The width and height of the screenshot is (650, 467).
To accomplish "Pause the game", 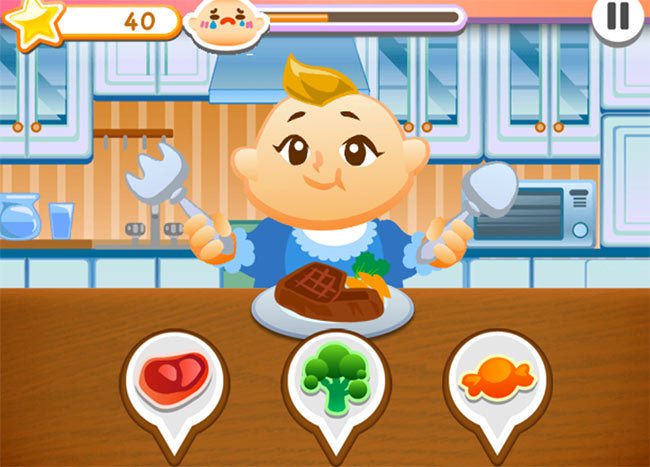I will point(619,17).
